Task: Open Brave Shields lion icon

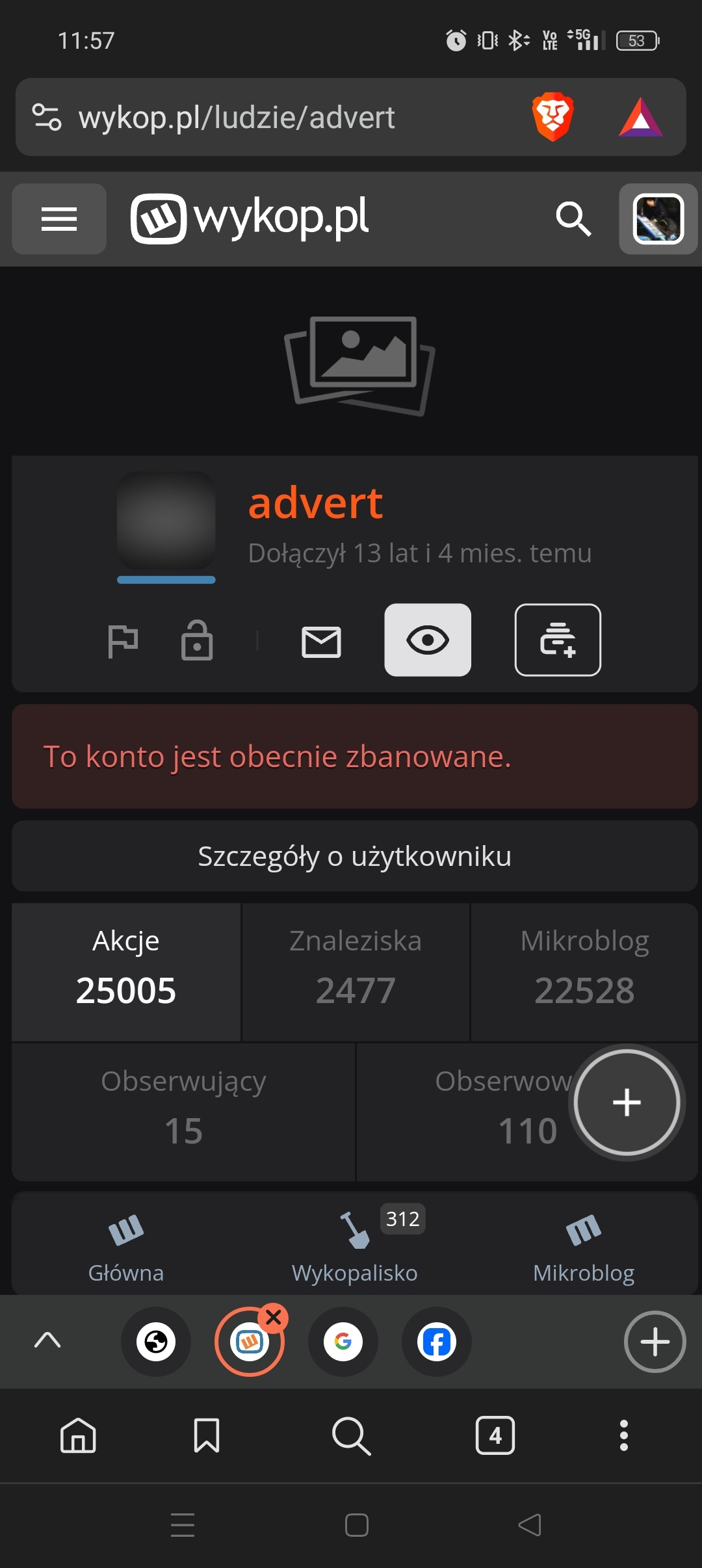Action: point(552,118)
